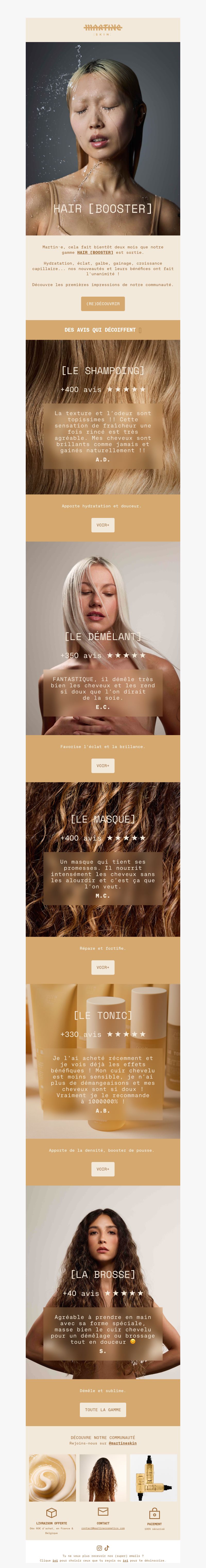Image resolution: width=206 pixels, height=1568 pixels.
Task: Open TOUTE LA GAMME
Action: [x=103, y=1409]
